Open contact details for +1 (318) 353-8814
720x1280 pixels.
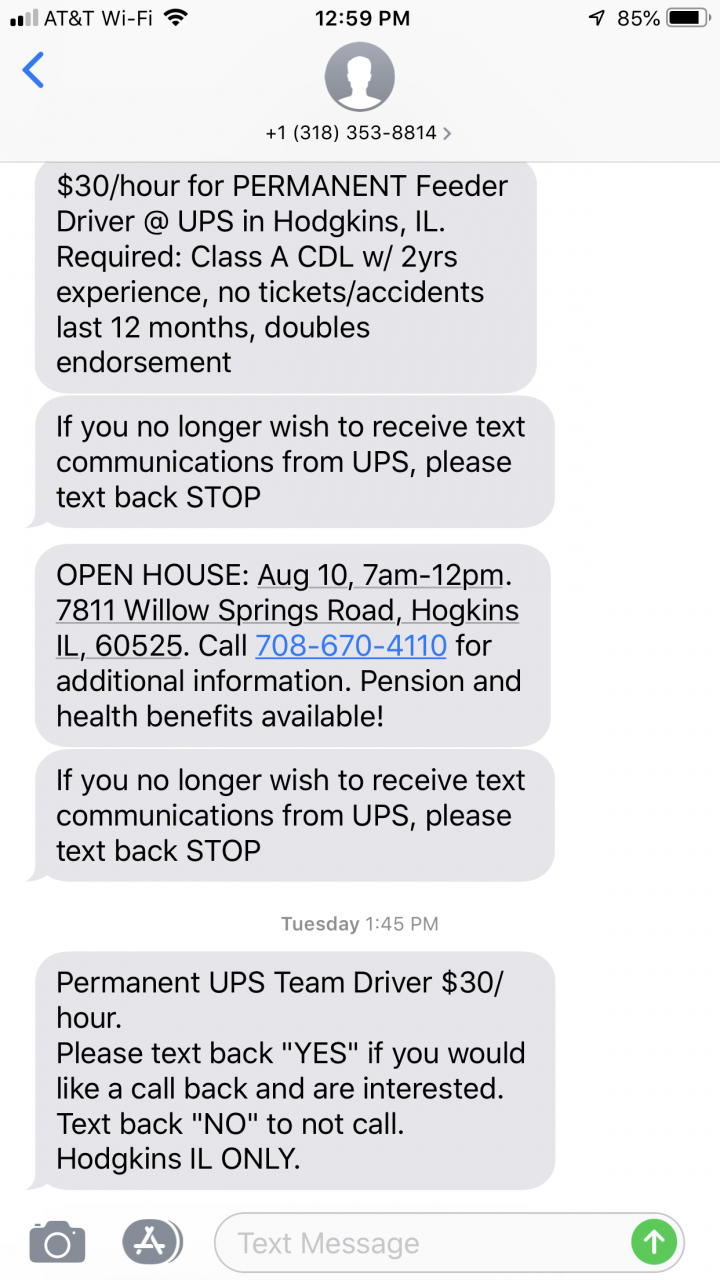359,132
